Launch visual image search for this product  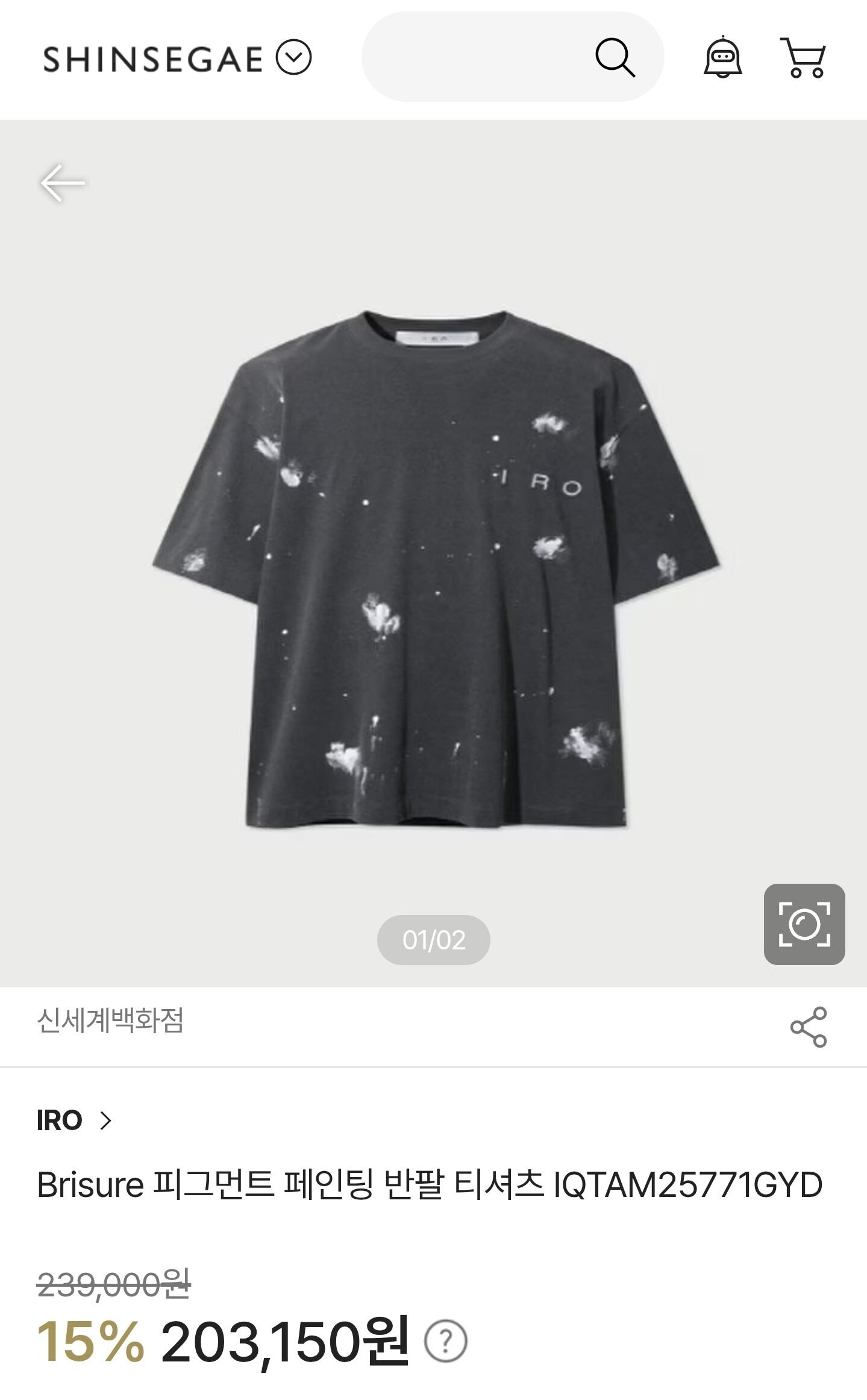point(804,923)
